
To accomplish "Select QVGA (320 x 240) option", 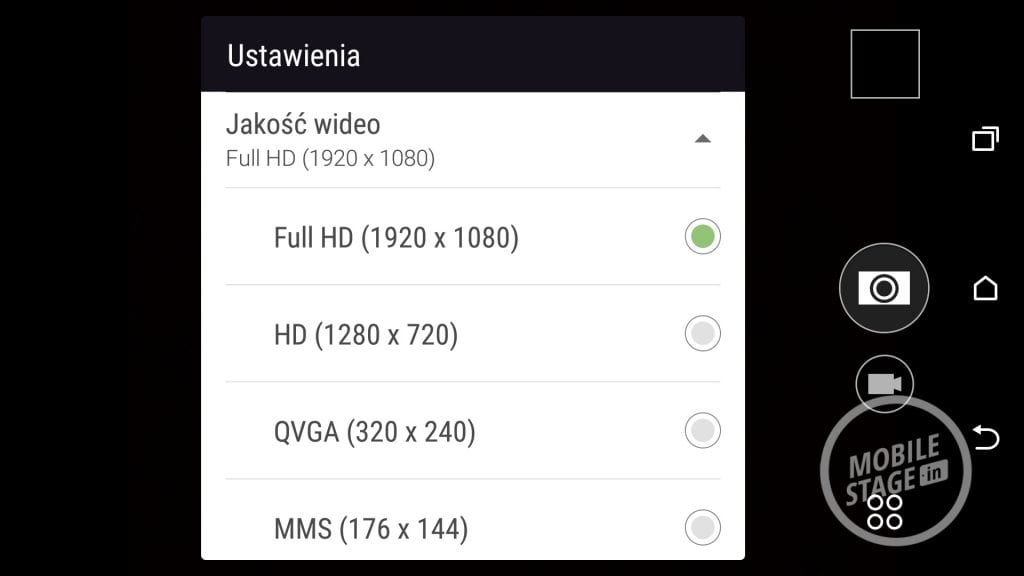I will [x=702, y=431].
